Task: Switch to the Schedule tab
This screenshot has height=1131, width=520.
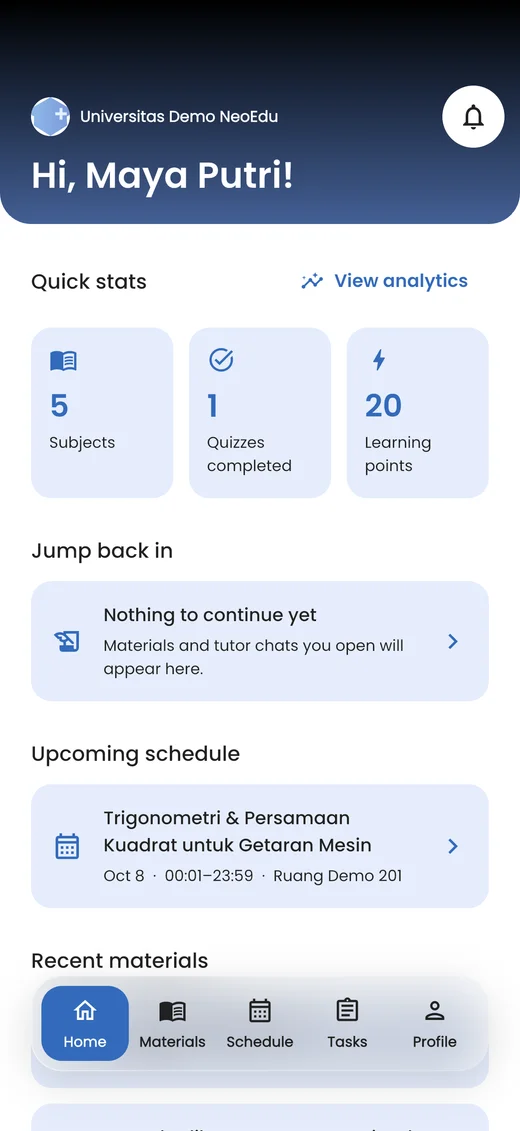Action: point(260,1024)
